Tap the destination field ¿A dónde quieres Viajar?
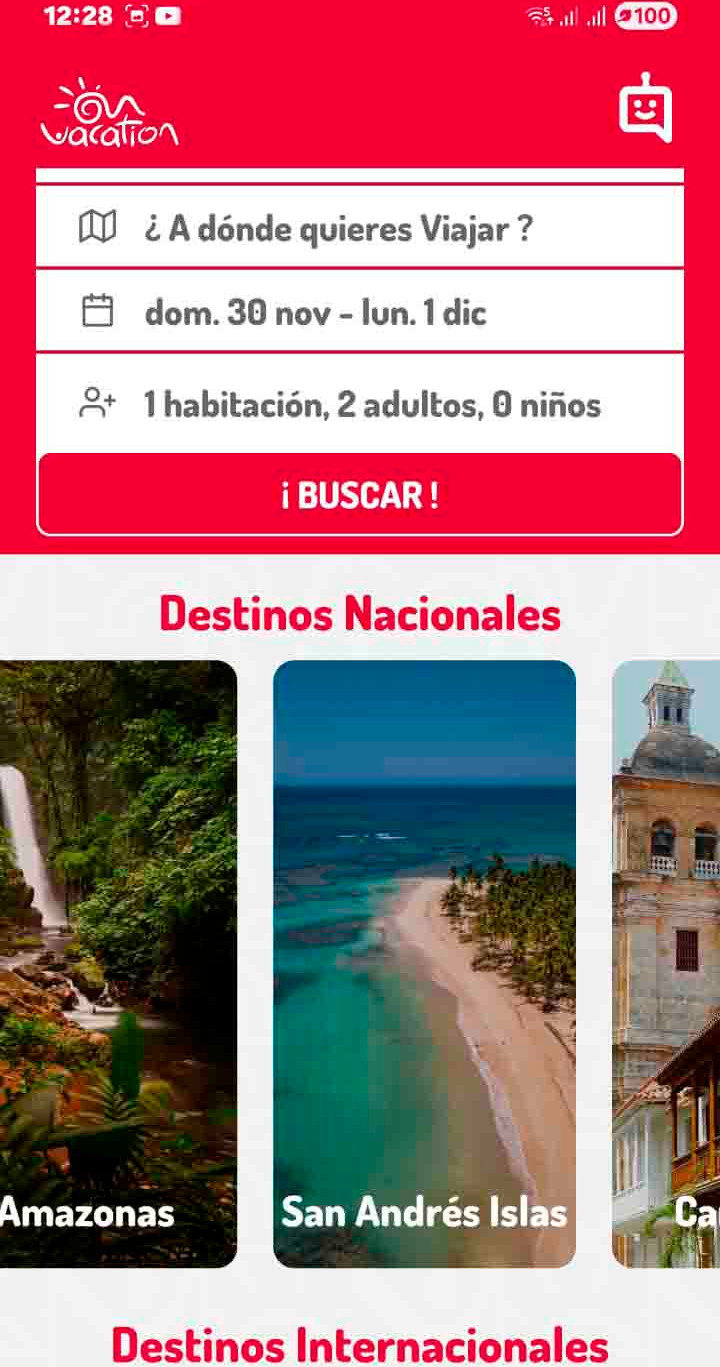 [360, 228]
